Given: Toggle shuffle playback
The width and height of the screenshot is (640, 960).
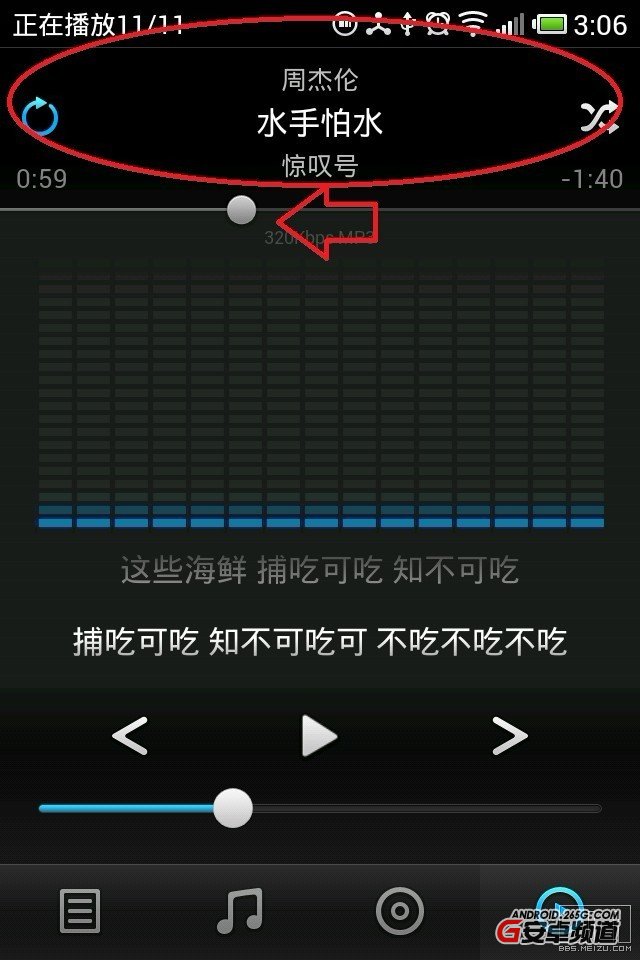Looking at the screenshot, I should (x=598, y=119).
